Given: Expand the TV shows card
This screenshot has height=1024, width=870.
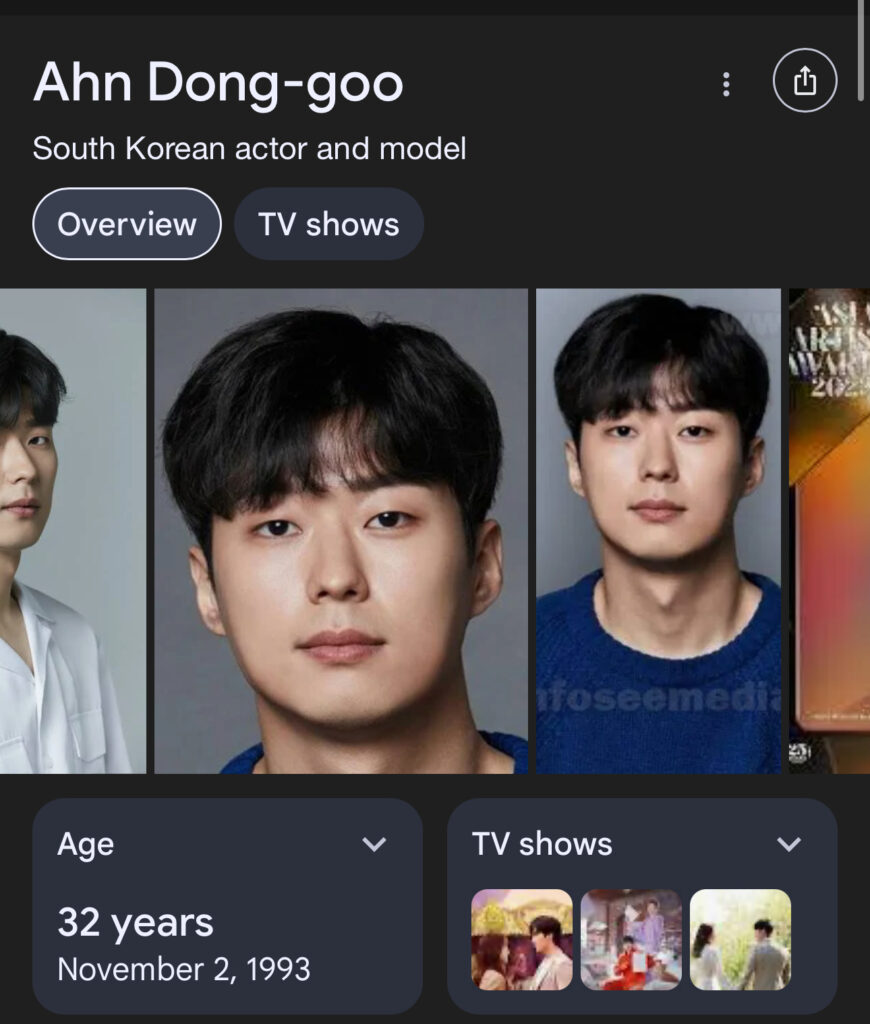Looking at the screenshot, I should pos(788,845).
